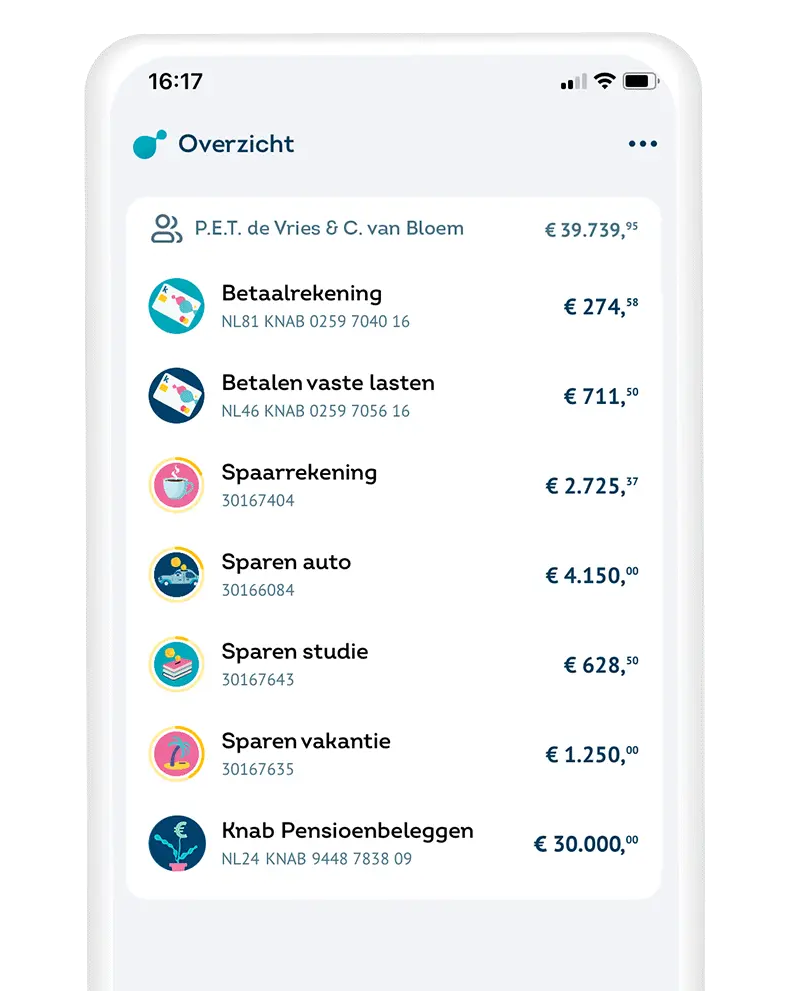
Task: Open Sparen studie savings account
Action: point(392,664)
